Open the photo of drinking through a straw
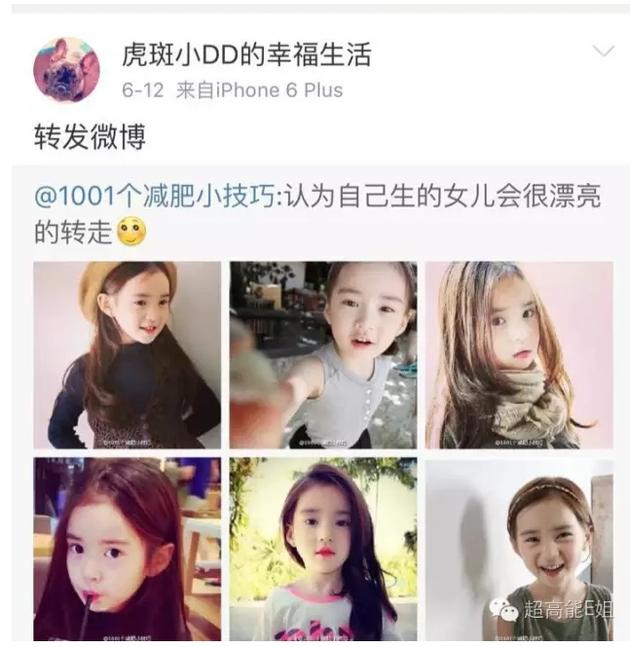 (x=127, y=548)
